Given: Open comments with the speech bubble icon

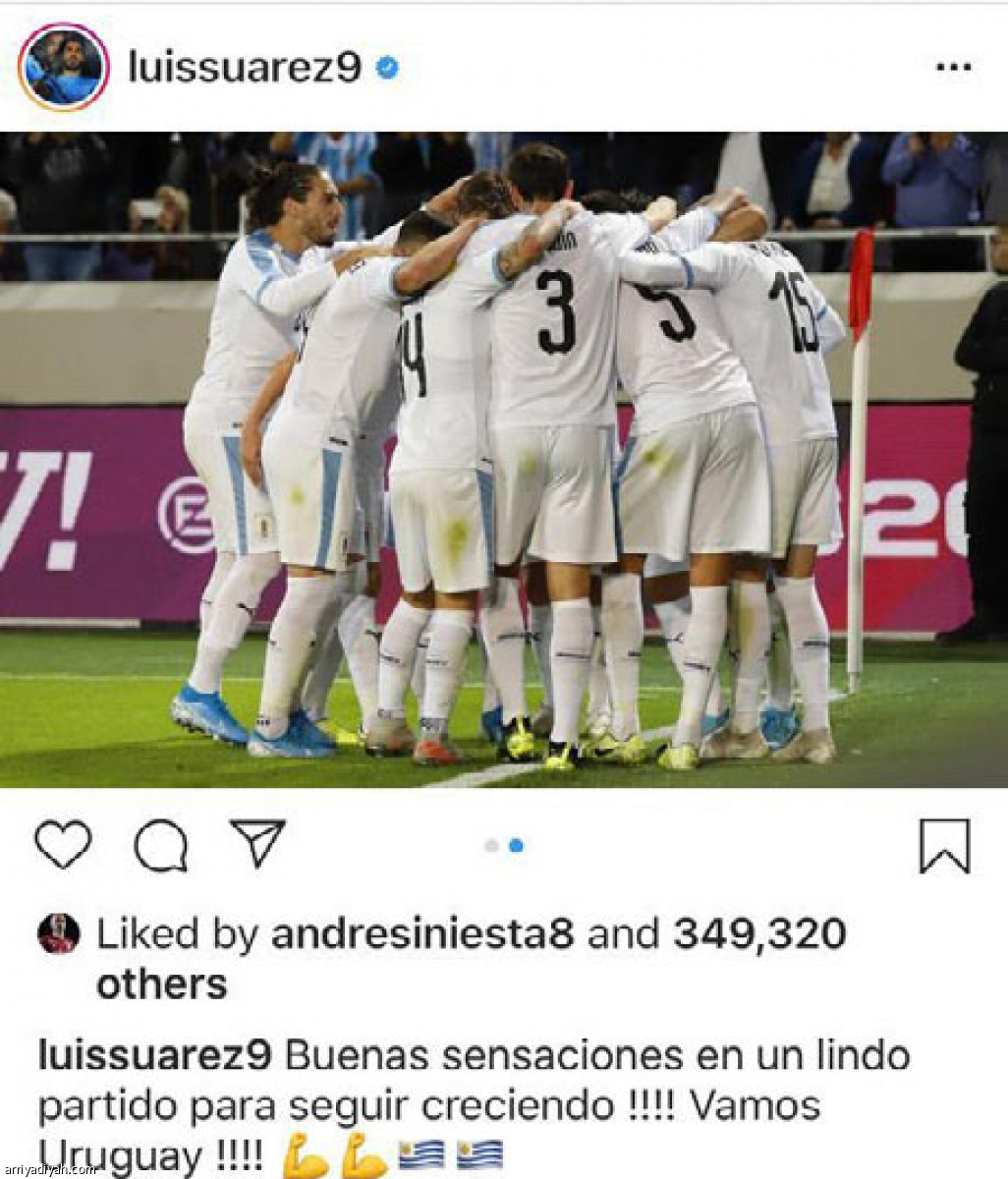Looking at the screenshot, I should (161, 846).
